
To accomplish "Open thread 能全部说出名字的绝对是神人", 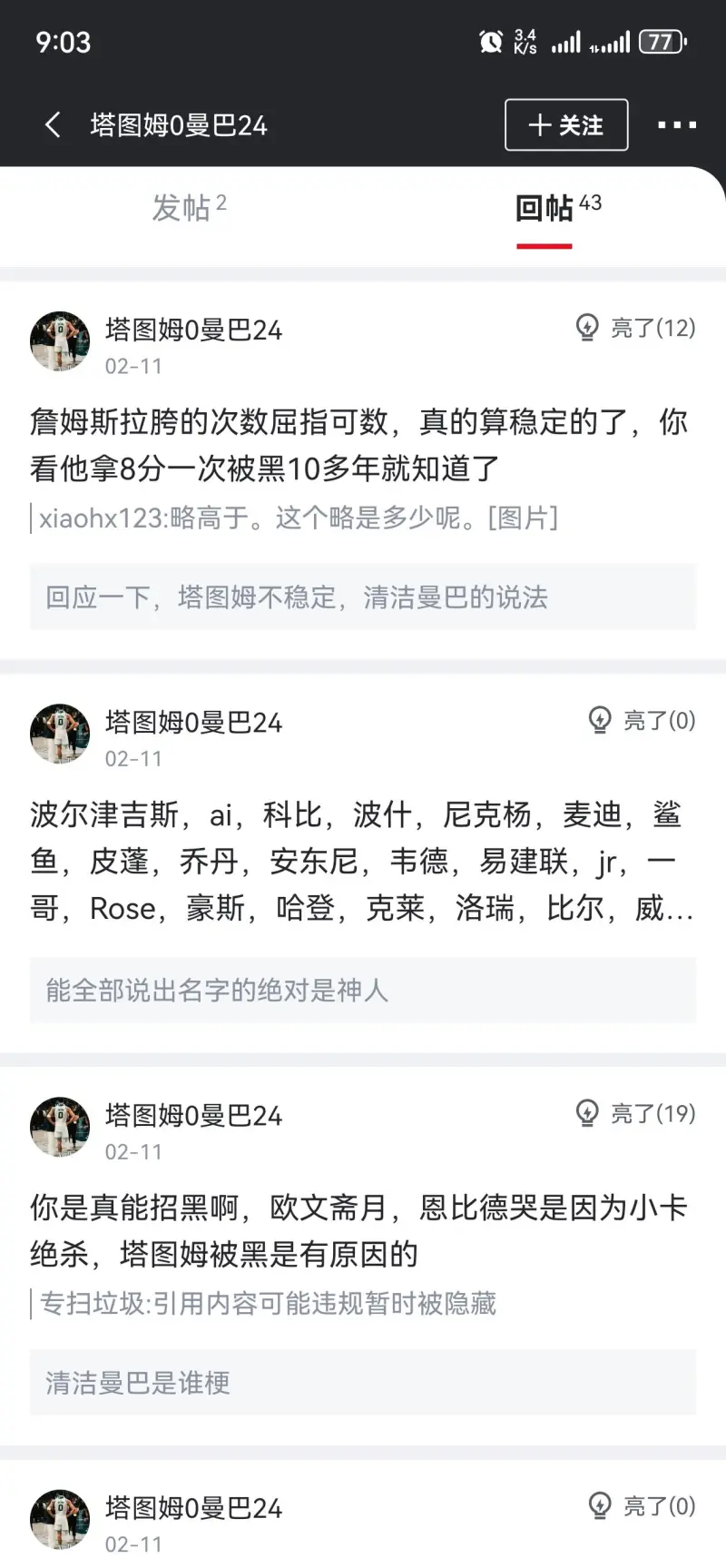I will (x=362, y=990).
